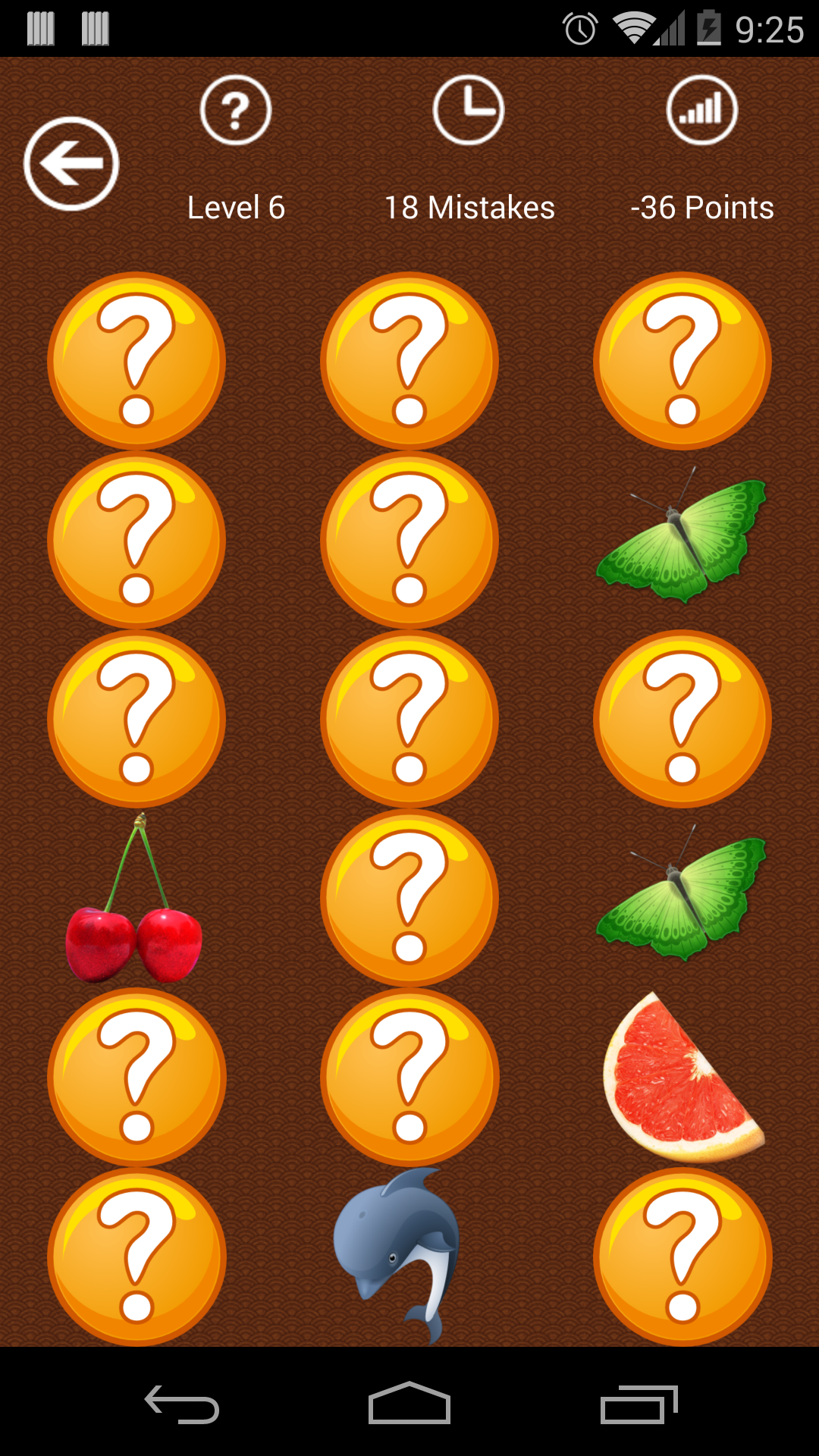819x1456 pixels.
Task: Select the grapefruit slice card
Action: click(686, 1077)
